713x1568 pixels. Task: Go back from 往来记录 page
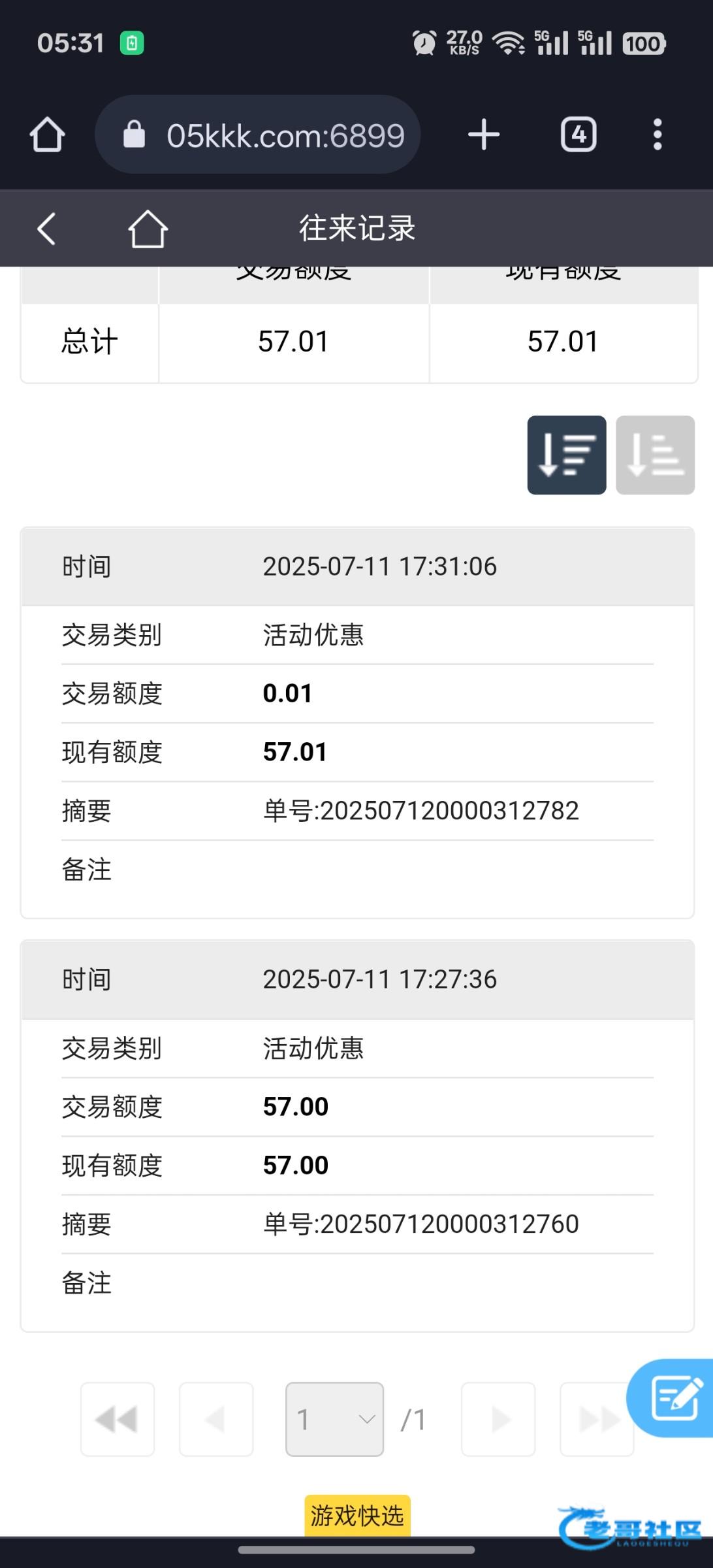point(46,229)
